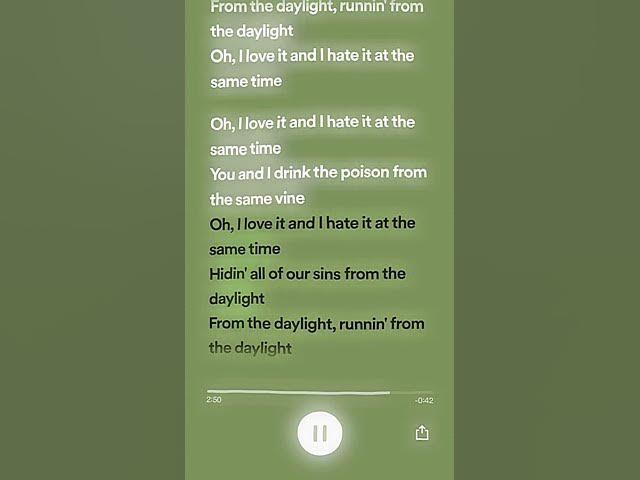Image resolution: width=640 pixels, height=480 pixels.
Task: Seek on the playback progress bar
Action: 320,392
